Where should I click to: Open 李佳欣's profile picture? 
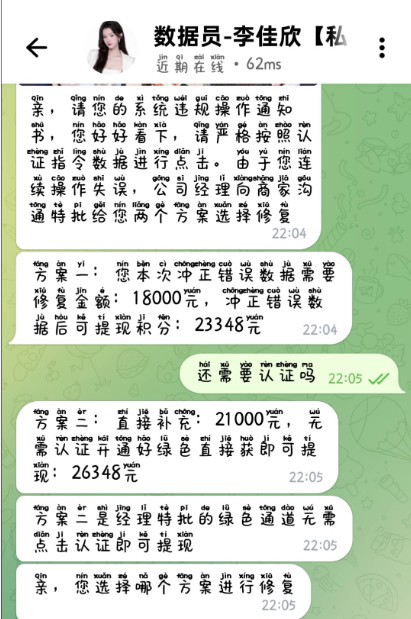111,48
